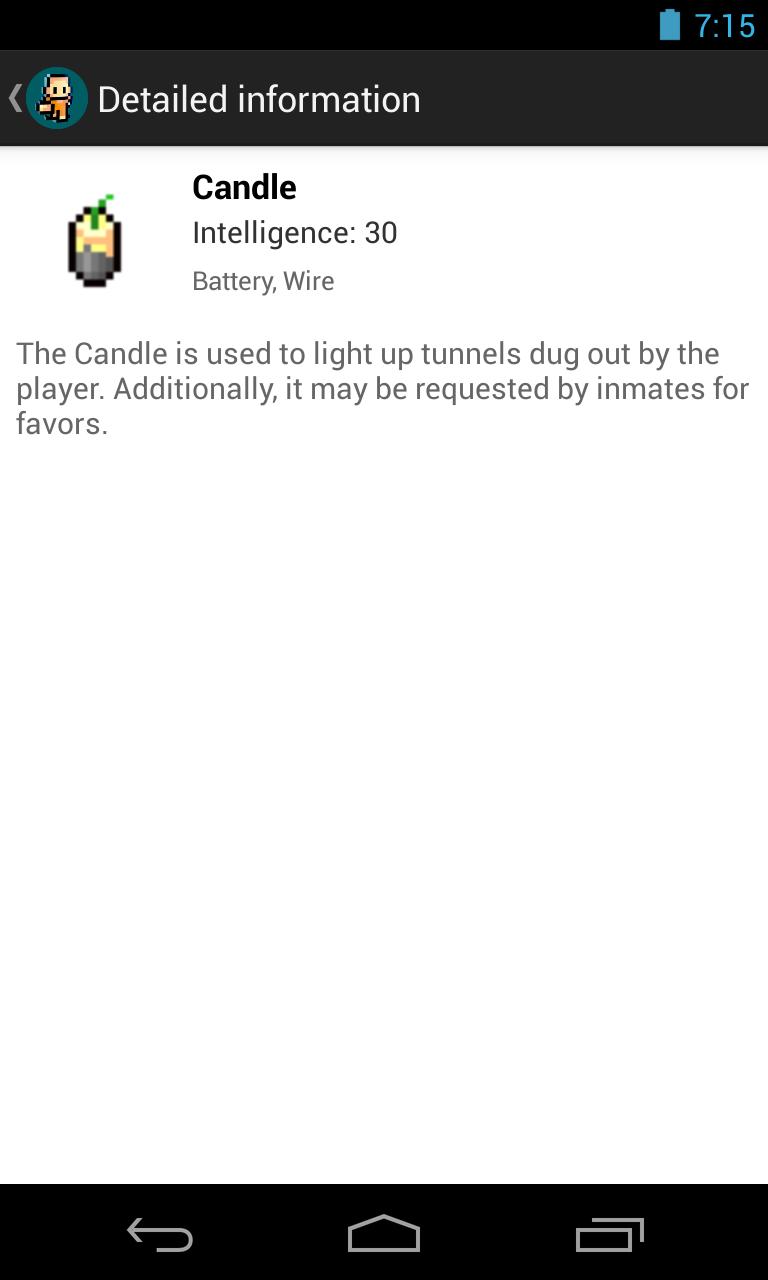Open the recent apps overview

[609, 1235]
